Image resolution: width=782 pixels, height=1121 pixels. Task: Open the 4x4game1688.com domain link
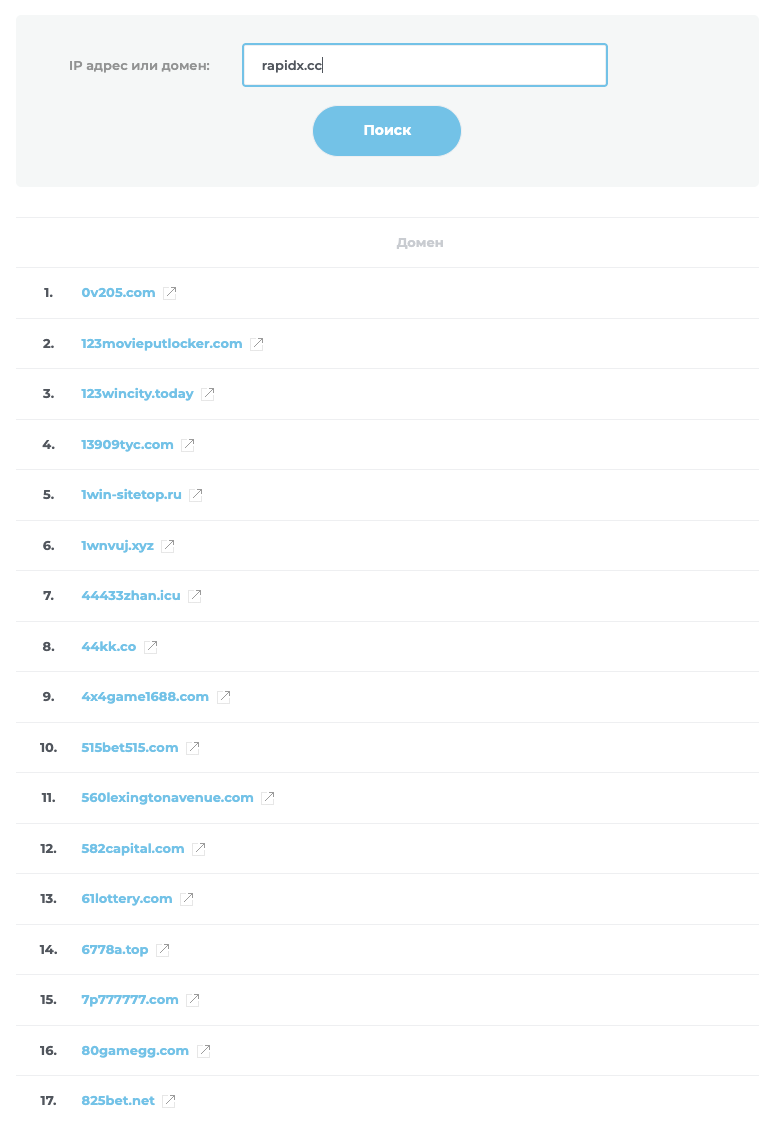(145, 697)
